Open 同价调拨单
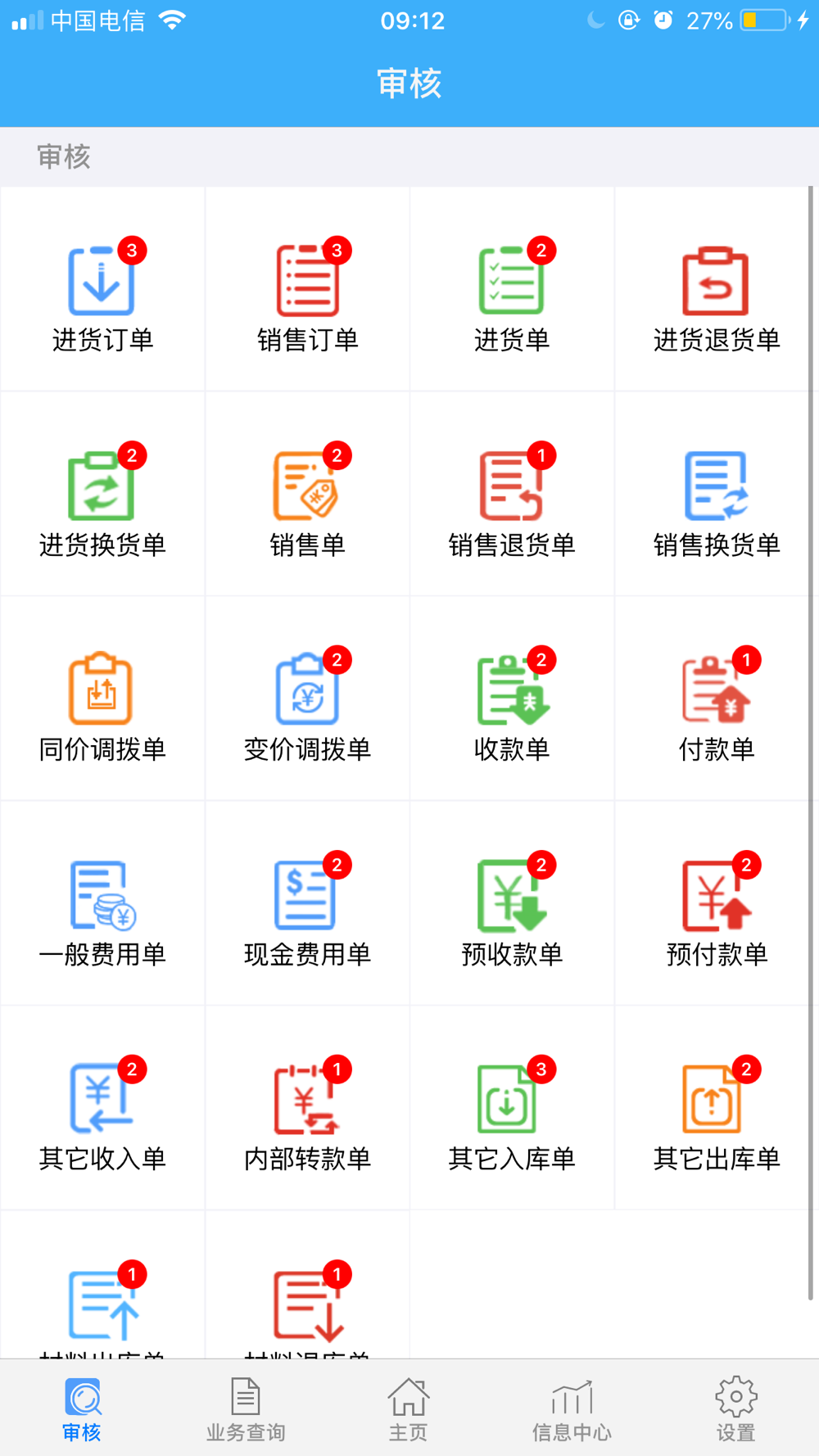819x1456 pixels. pyautogui.click(x=102, y=699)
